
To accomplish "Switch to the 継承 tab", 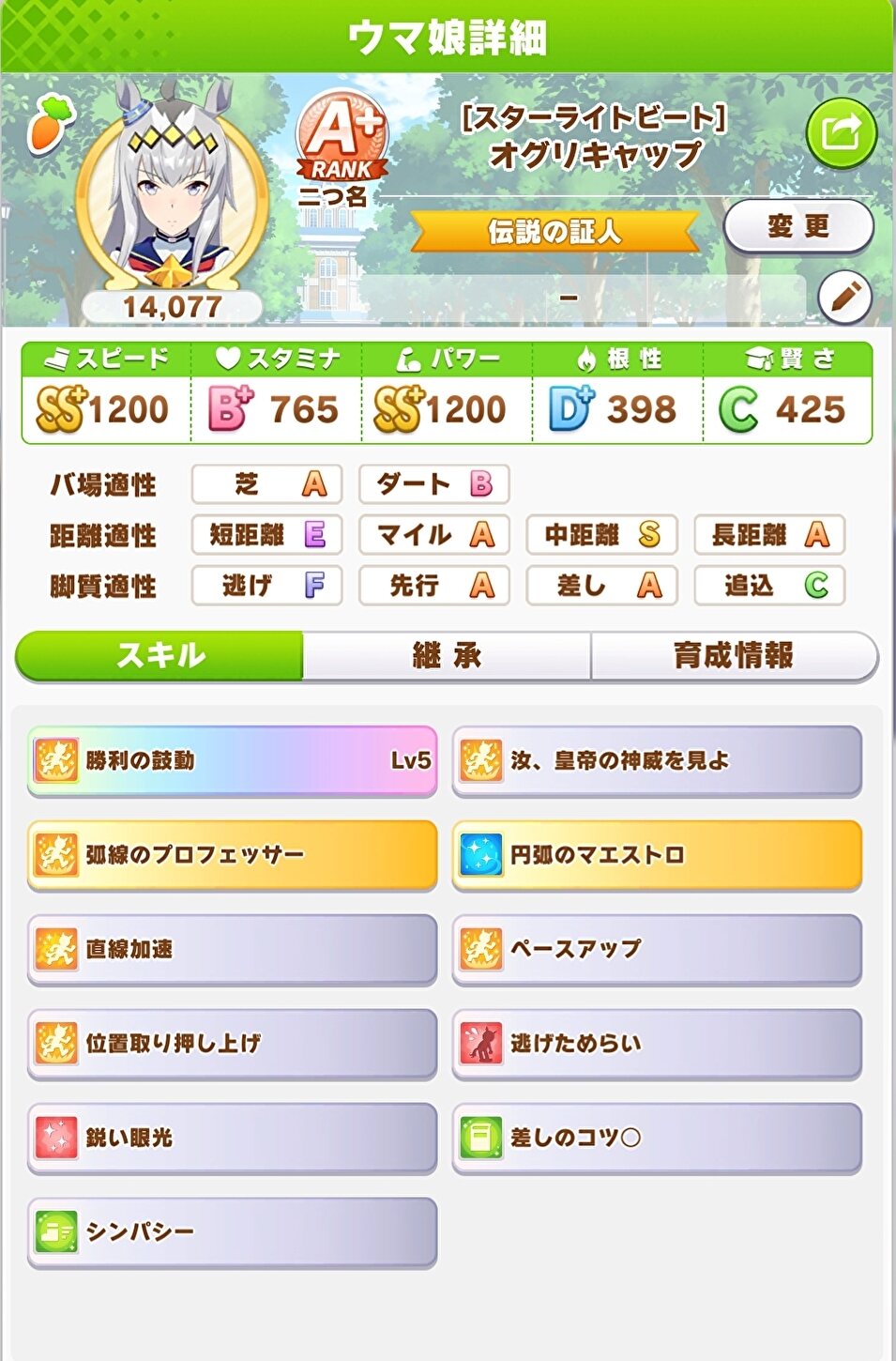I will [447, 655].
